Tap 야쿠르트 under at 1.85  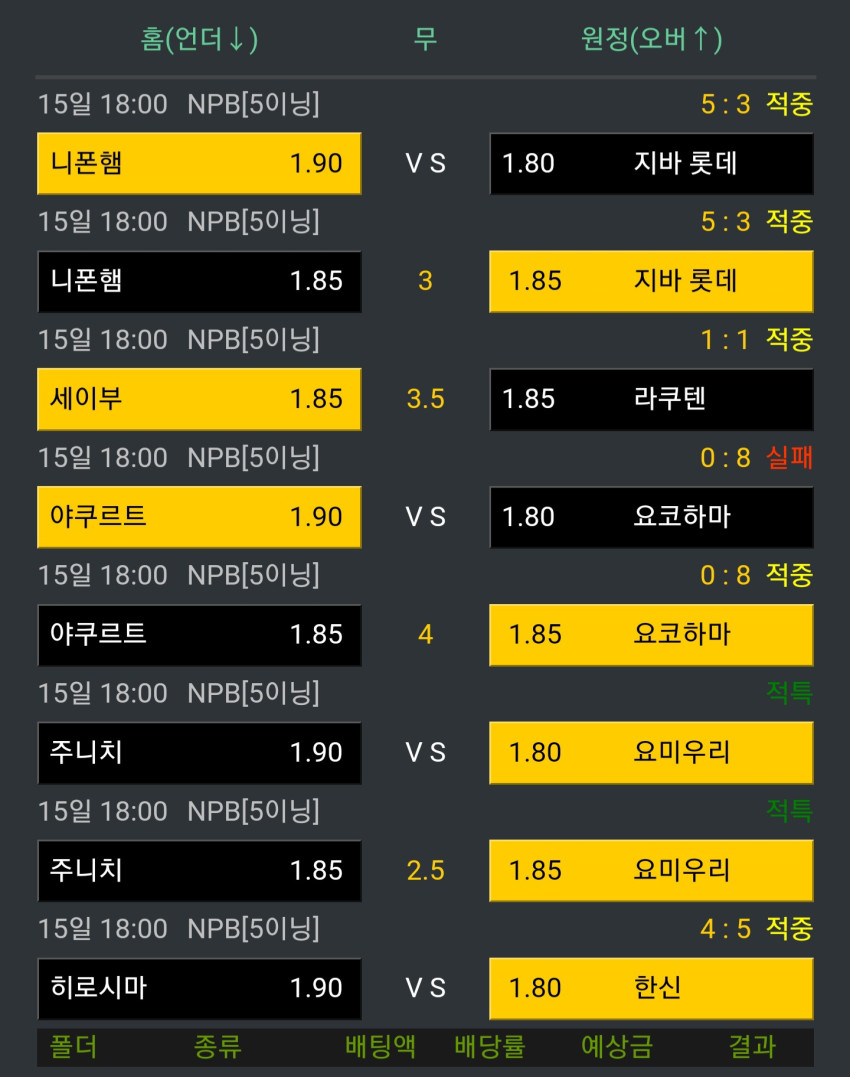click(199, 635)
